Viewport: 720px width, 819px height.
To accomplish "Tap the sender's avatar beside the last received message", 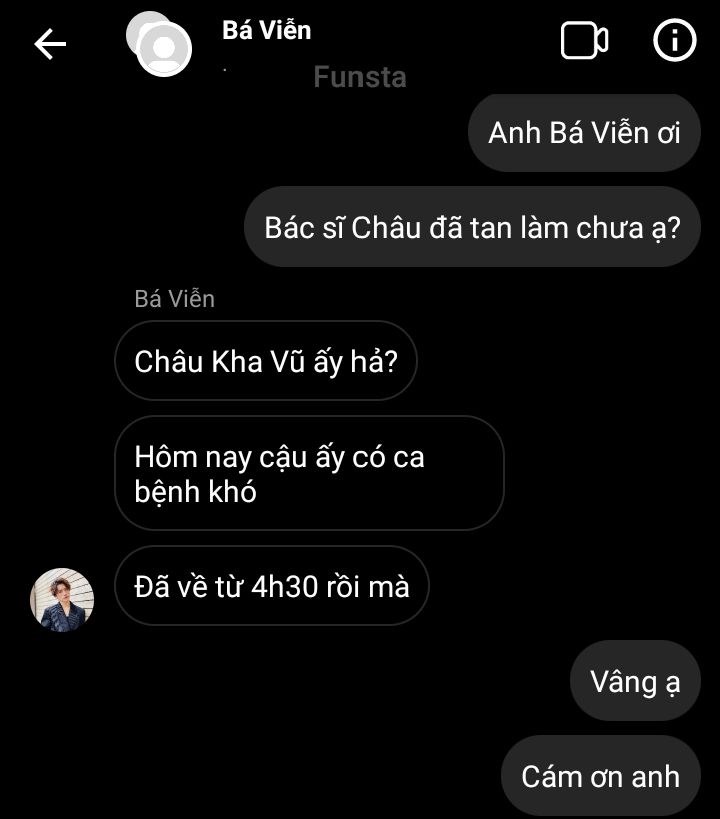I will 63,600.
